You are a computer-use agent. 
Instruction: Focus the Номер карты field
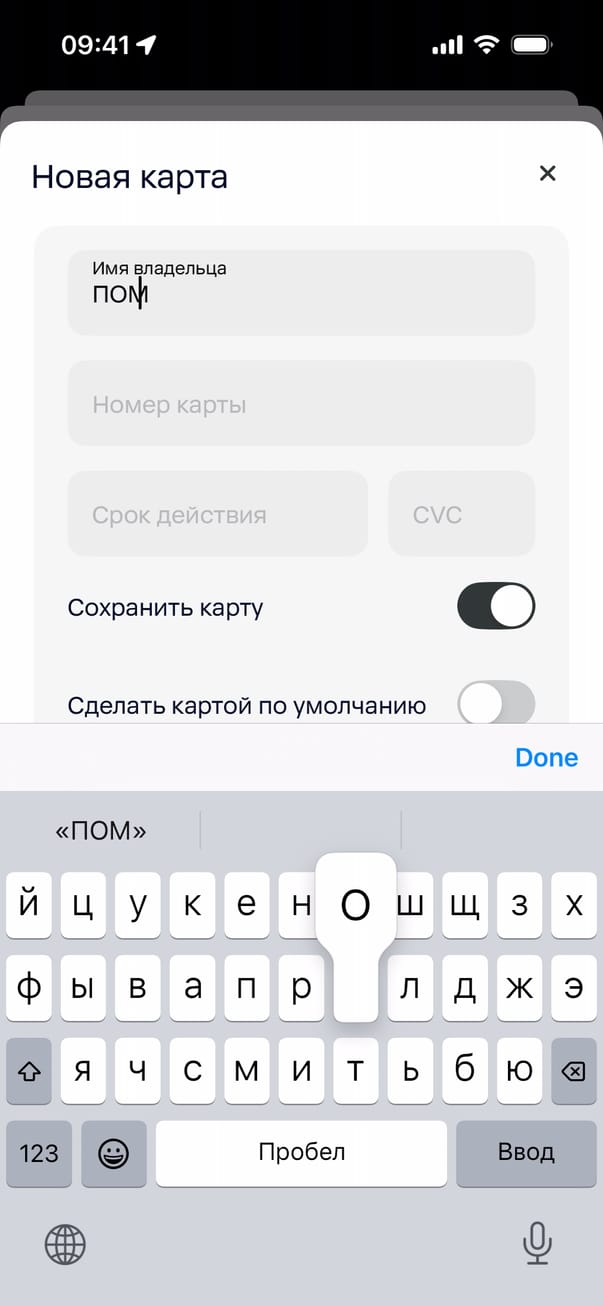[301, 404]
